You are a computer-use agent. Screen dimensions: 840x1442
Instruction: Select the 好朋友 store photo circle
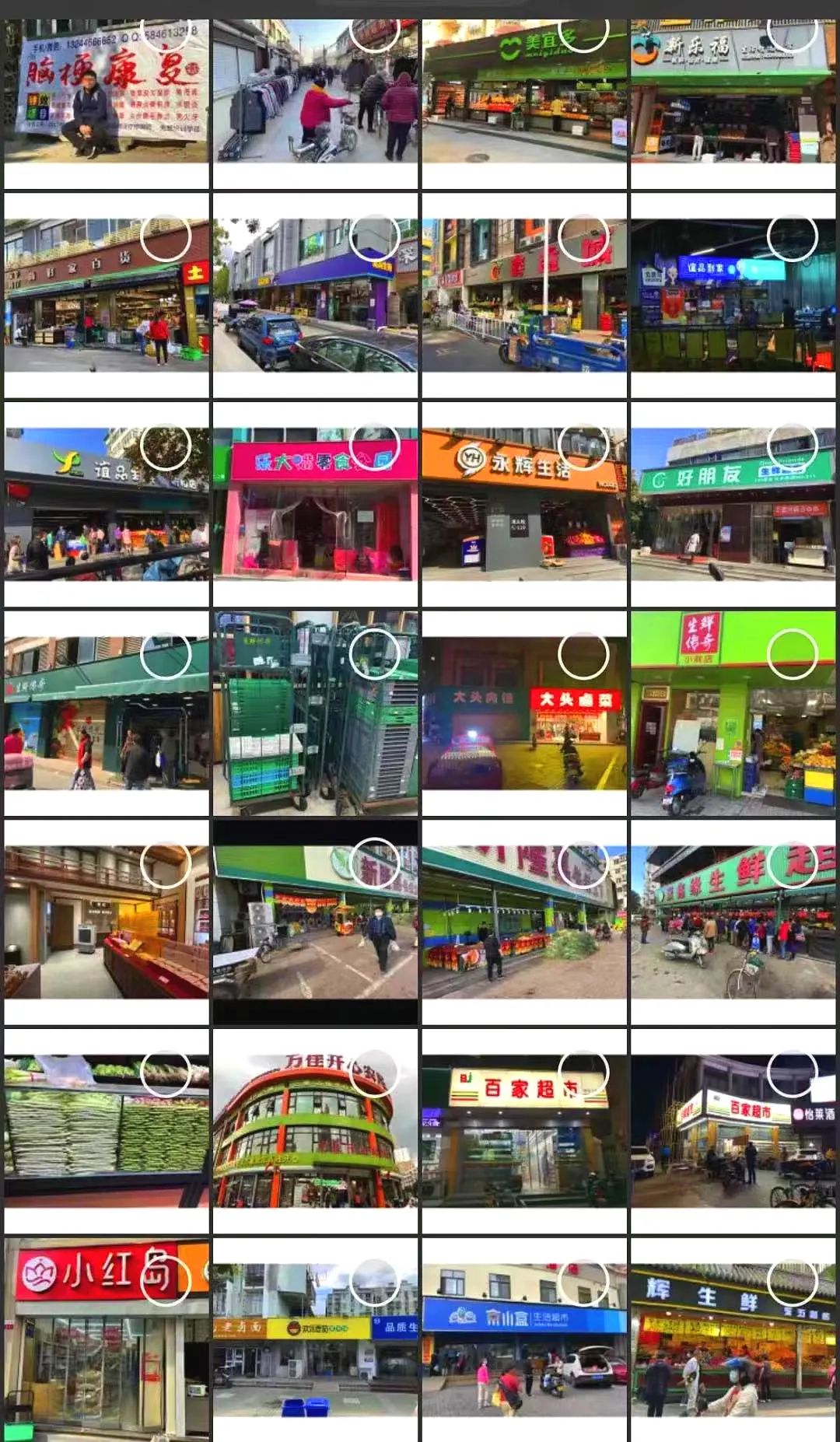(793, 446)
